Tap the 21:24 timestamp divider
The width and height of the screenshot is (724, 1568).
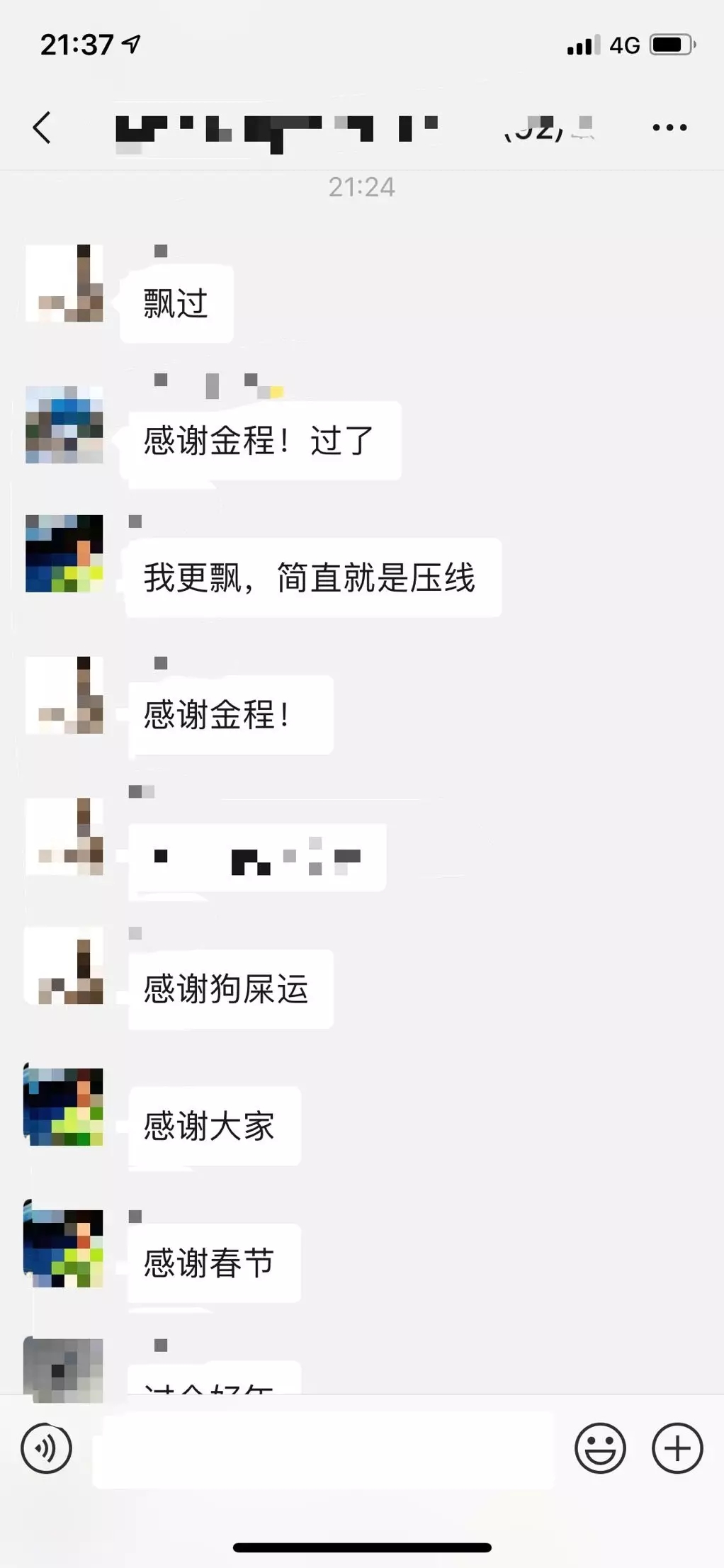(360, 187)
